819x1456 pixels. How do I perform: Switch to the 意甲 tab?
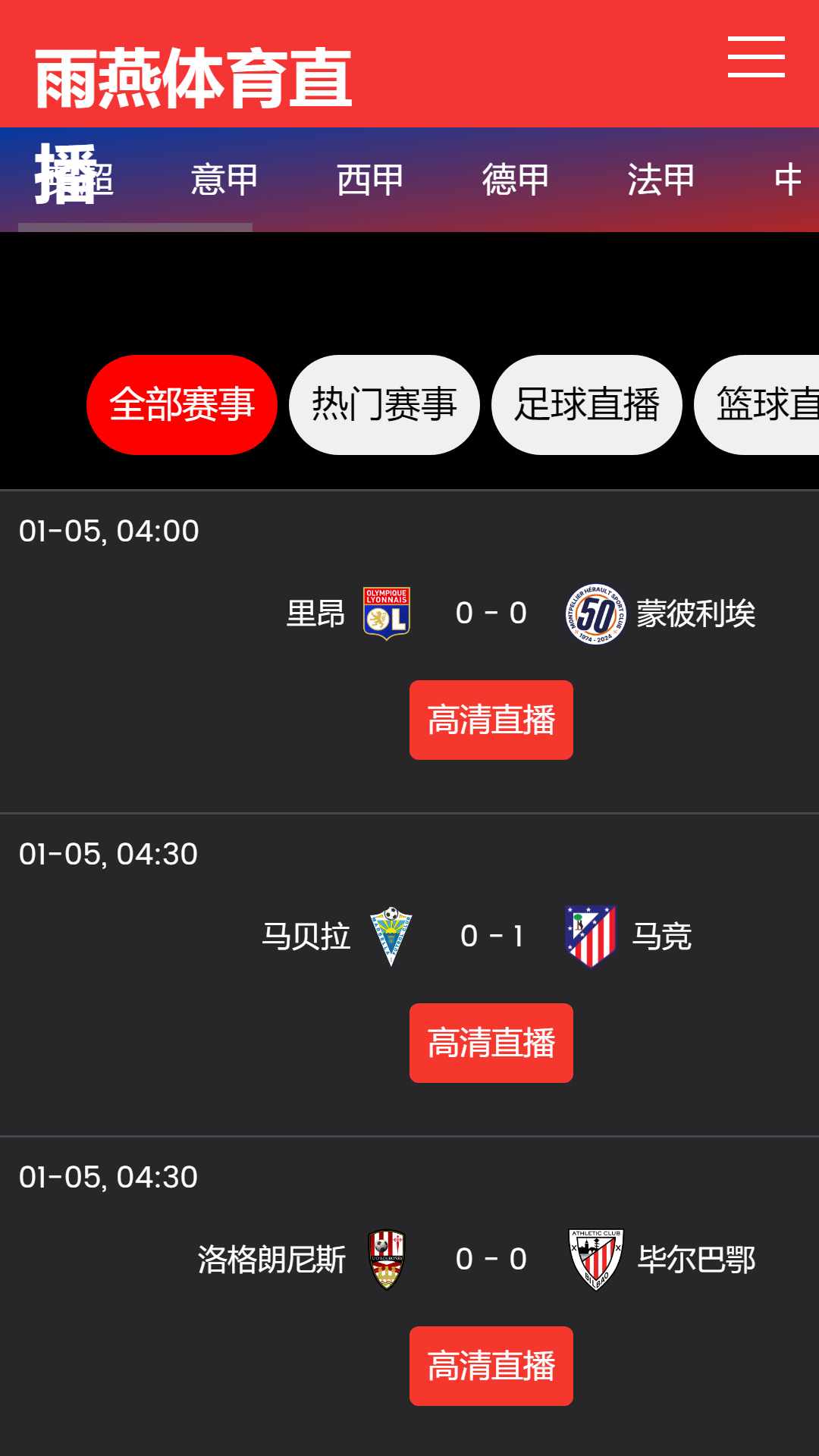tap(224, 180)
